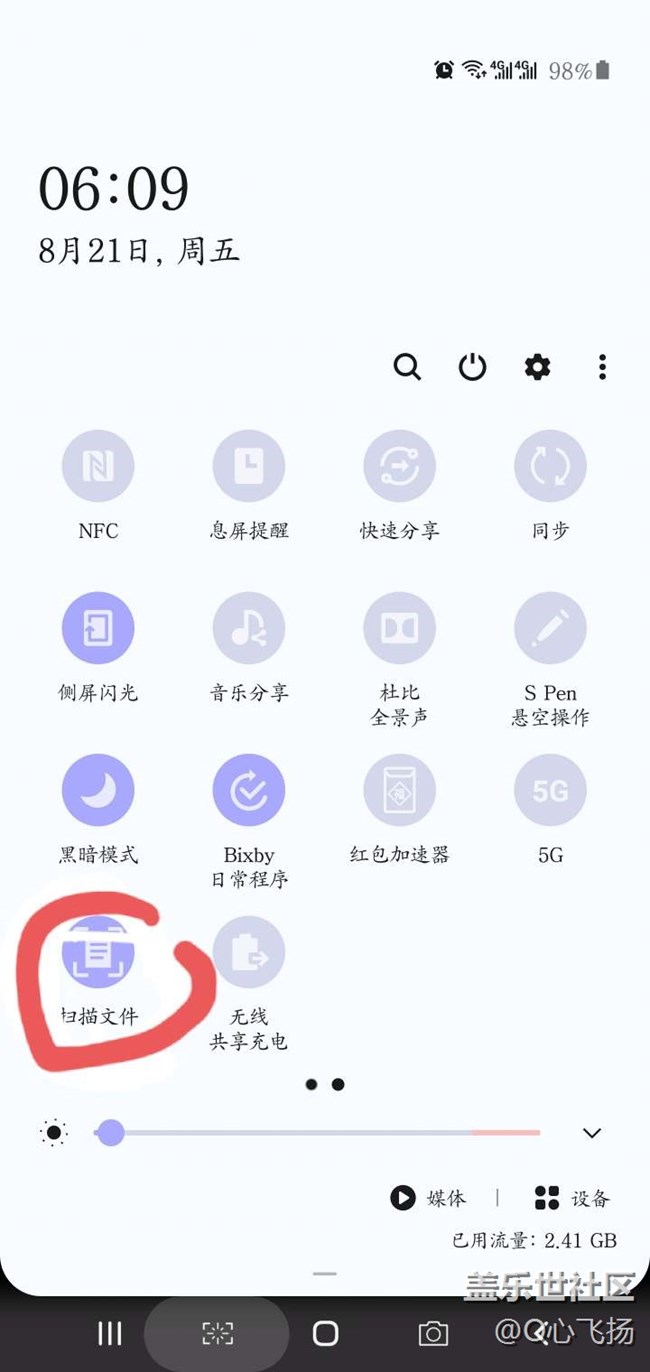
Task: Open settings via the gear icon
Action: pos(537,367)
